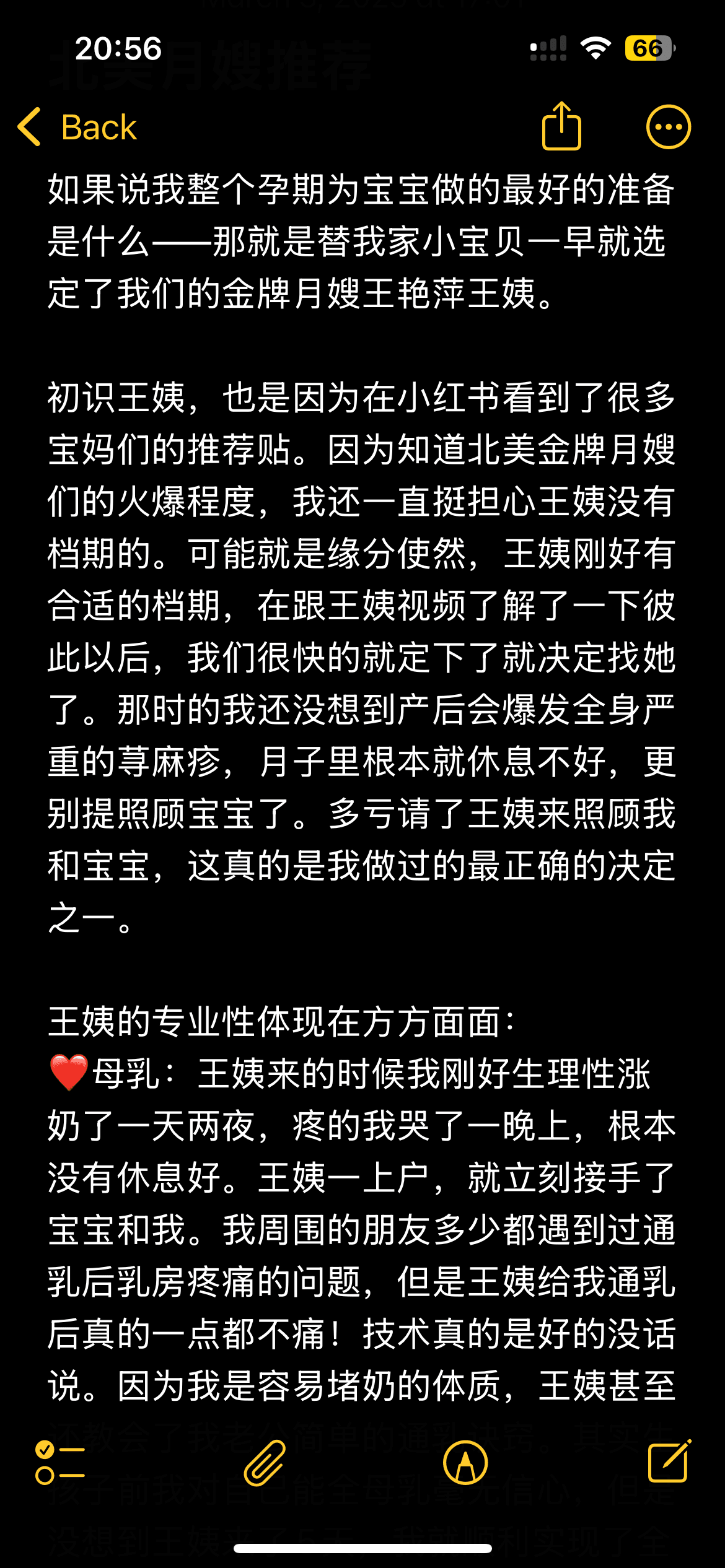Open the more options menu
This screenshot has height=1568, width=725.
[x=668, y=127]
